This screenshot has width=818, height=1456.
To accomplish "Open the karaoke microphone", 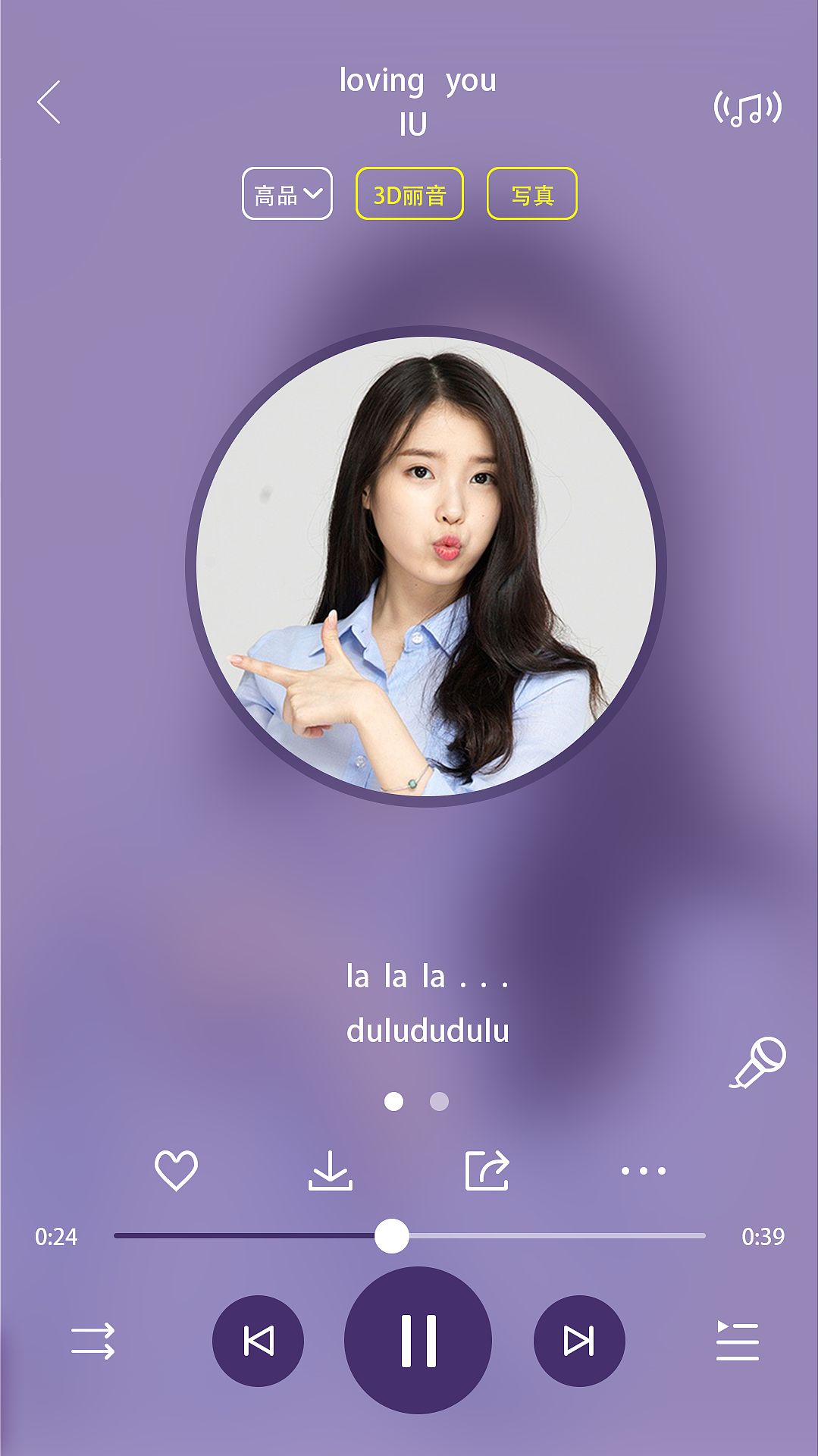I will pos(758,1062).
